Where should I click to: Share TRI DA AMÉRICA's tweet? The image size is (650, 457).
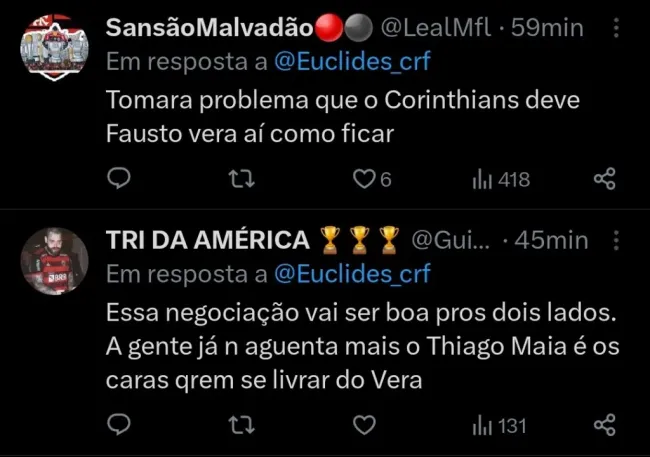pos(604,425)
